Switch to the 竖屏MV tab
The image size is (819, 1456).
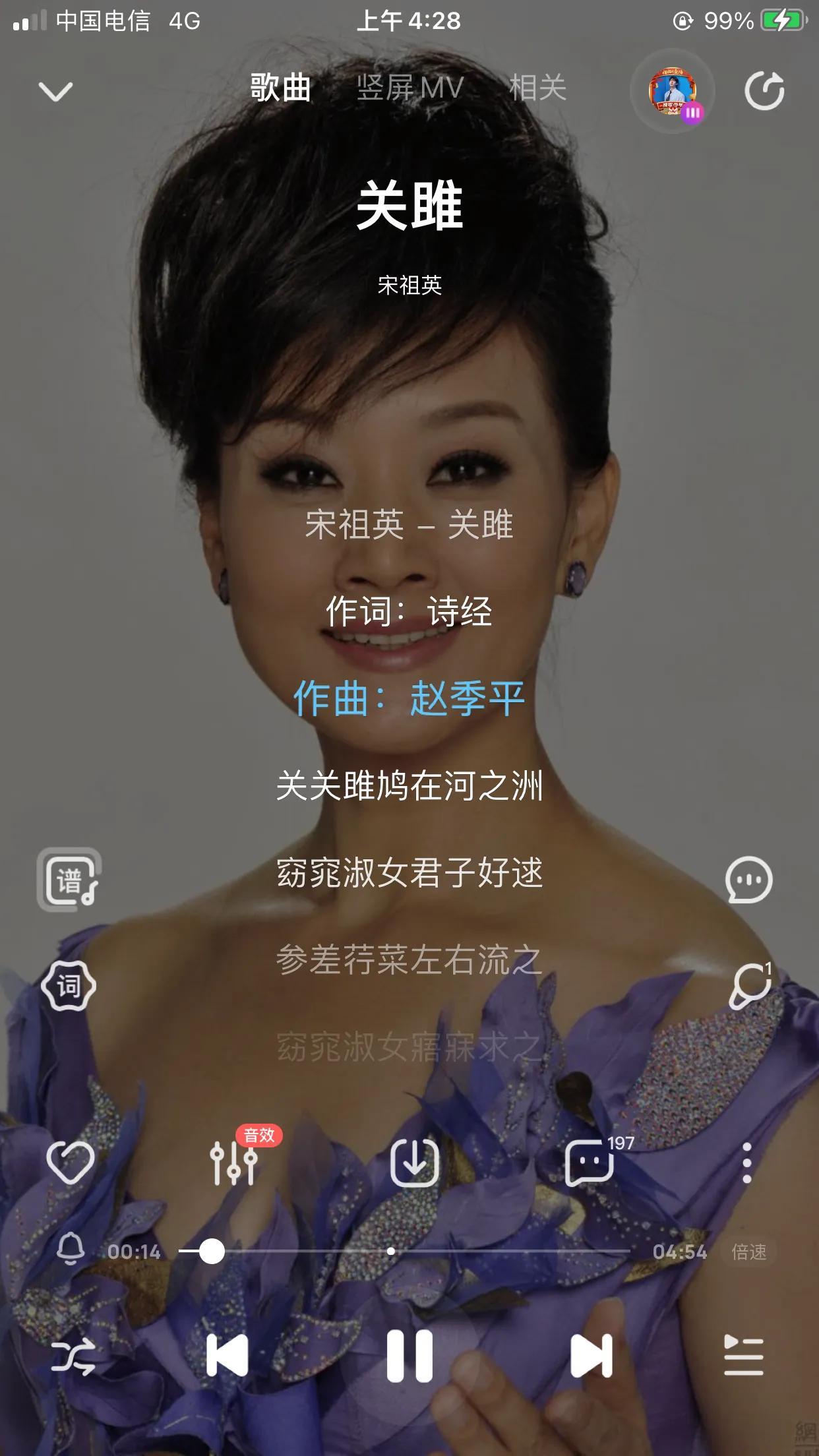pos(409,88)
